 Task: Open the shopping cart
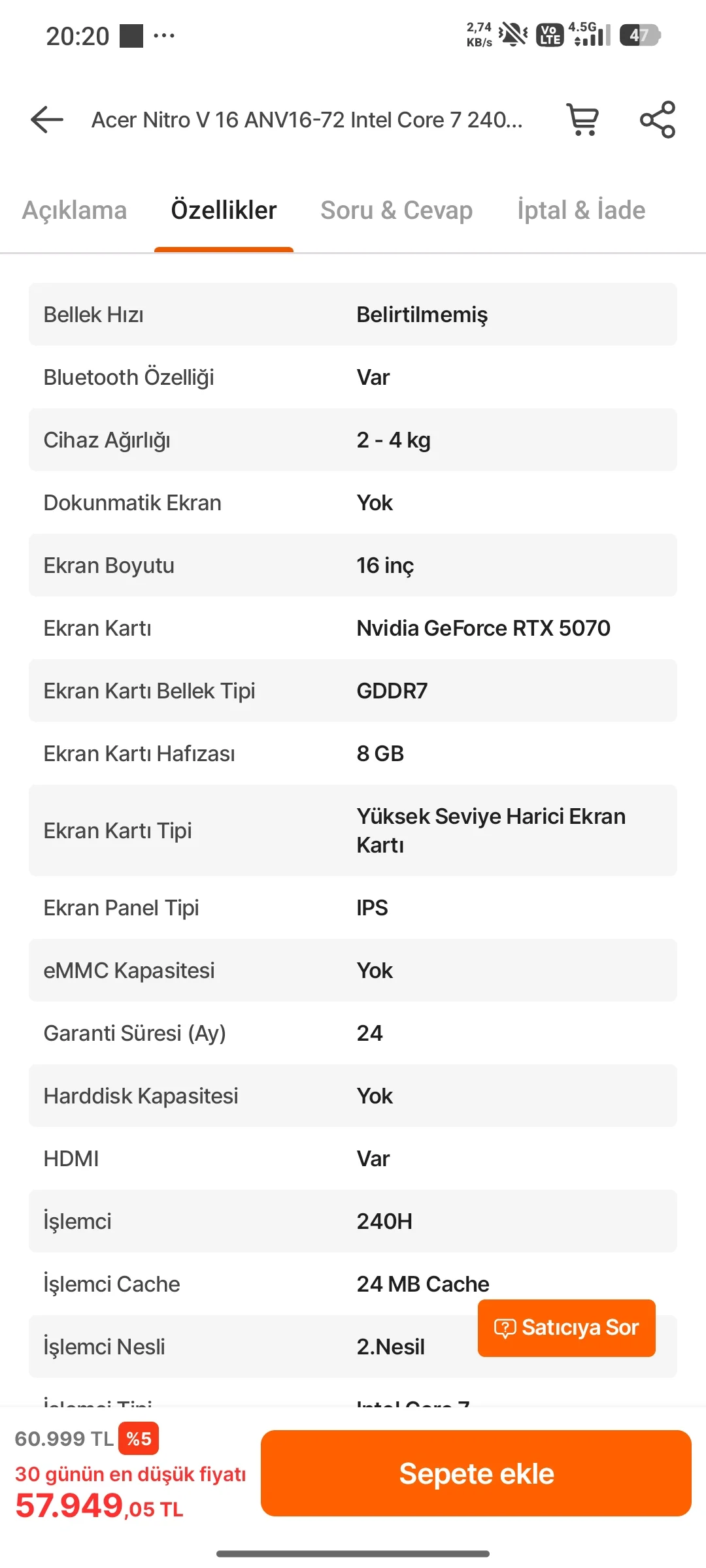click(582, 120)
